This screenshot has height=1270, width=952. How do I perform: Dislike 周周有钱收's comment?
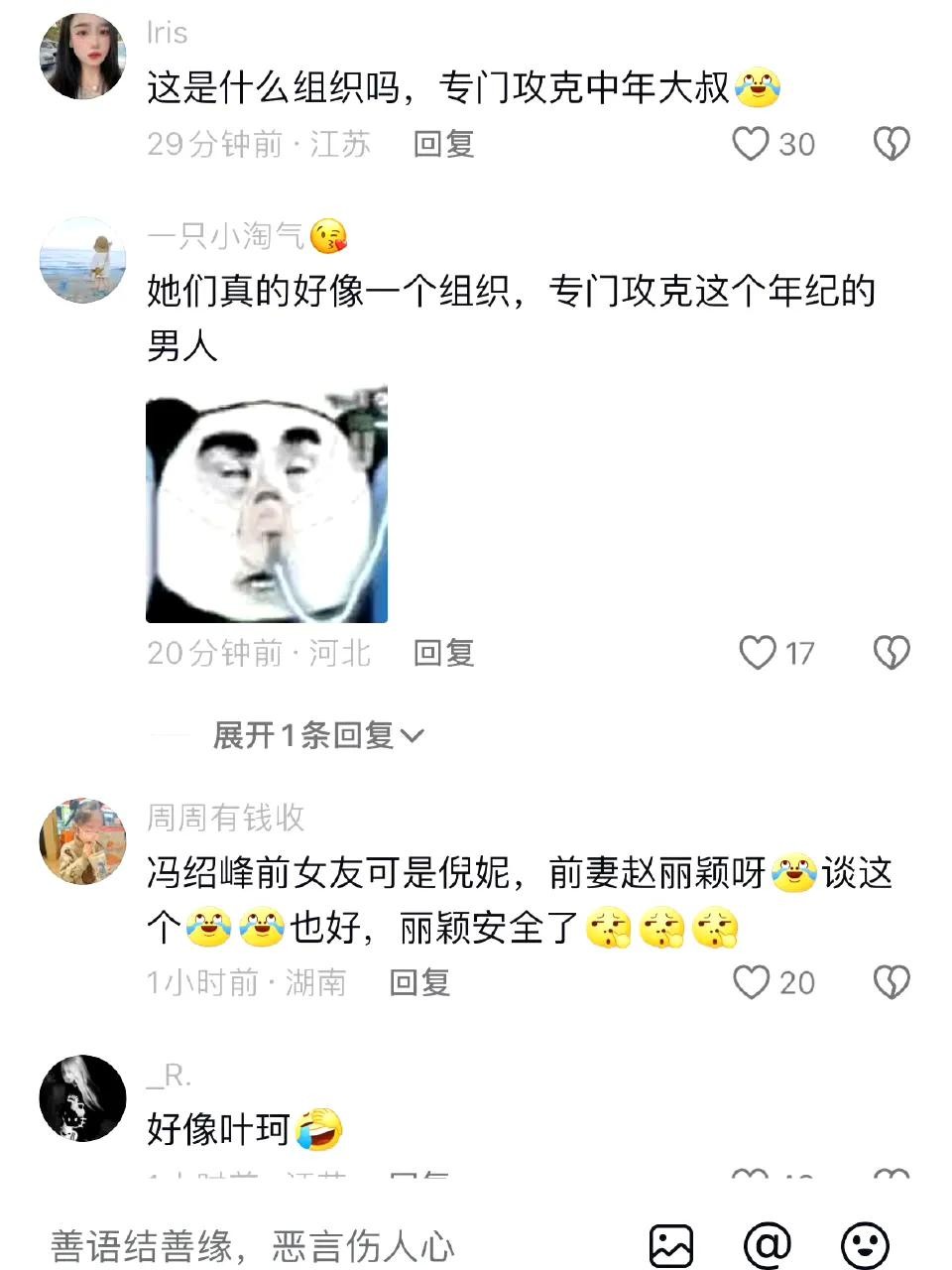892,982
